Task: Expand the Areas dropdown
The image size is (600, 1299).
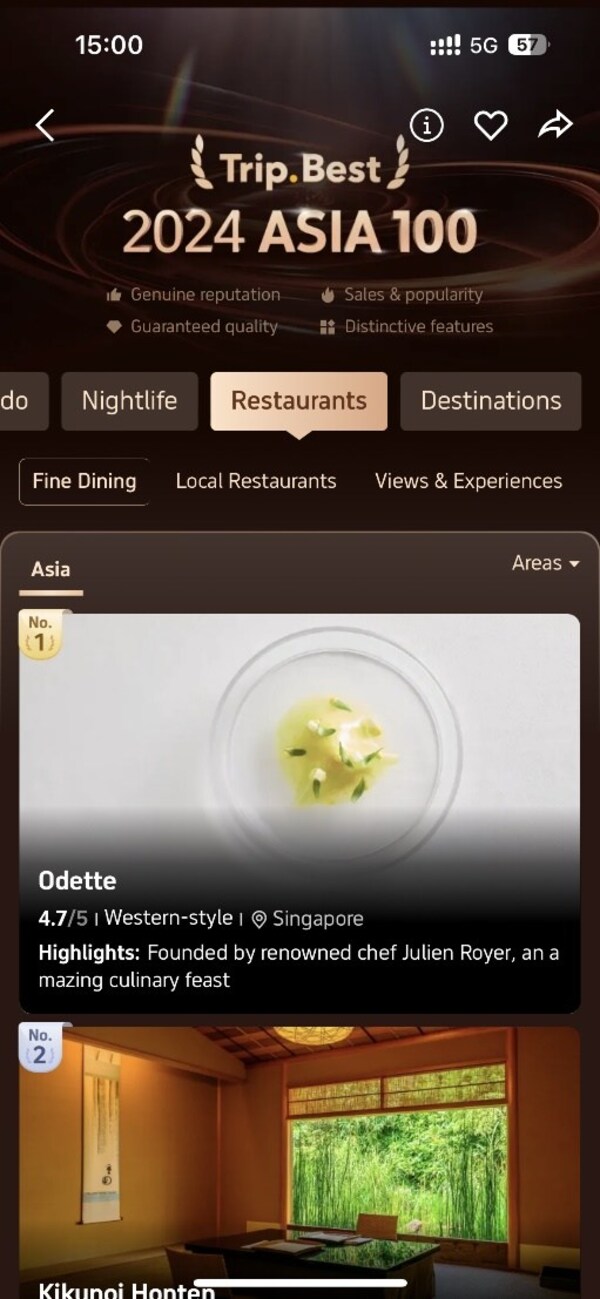Action: pos(545,564)
